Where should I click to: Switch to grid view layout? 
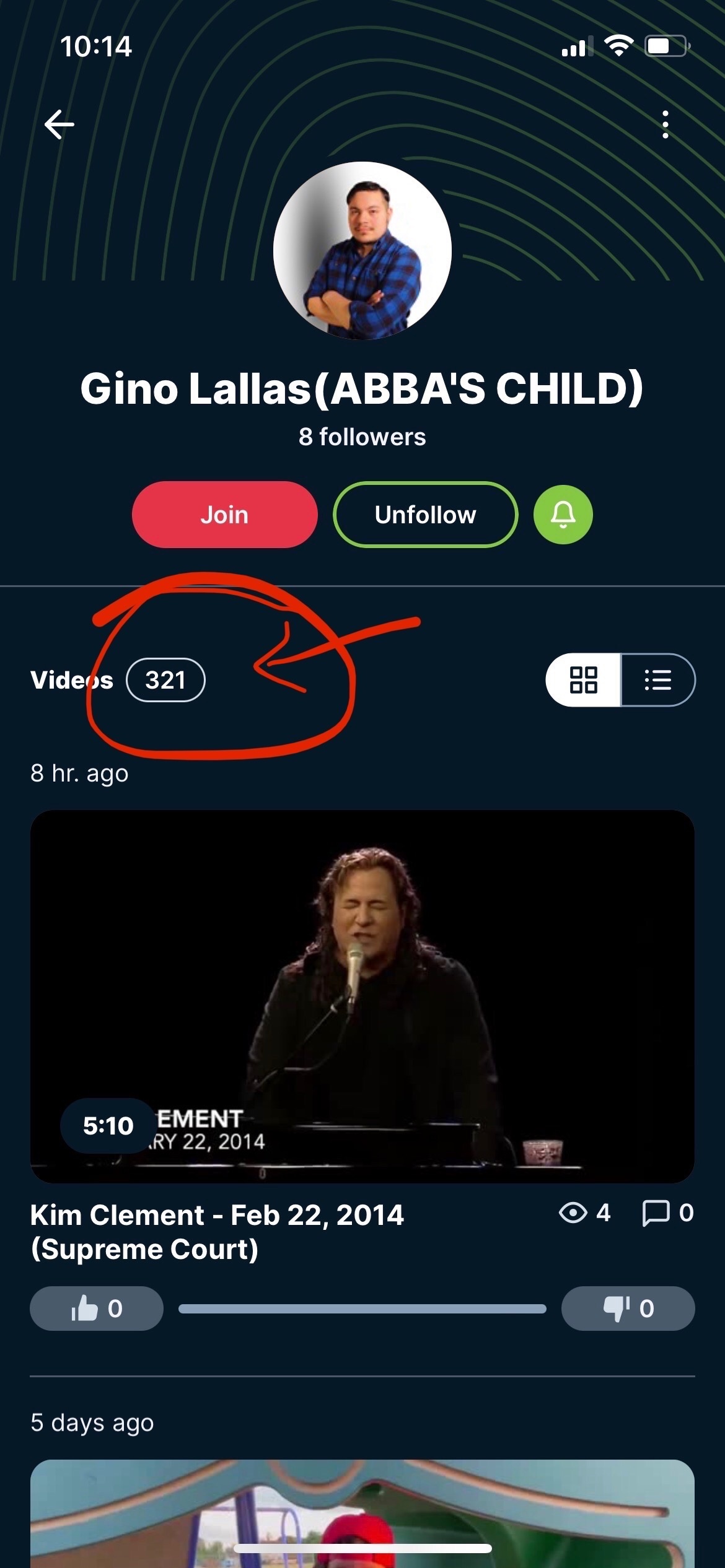[x=583, y=680]
